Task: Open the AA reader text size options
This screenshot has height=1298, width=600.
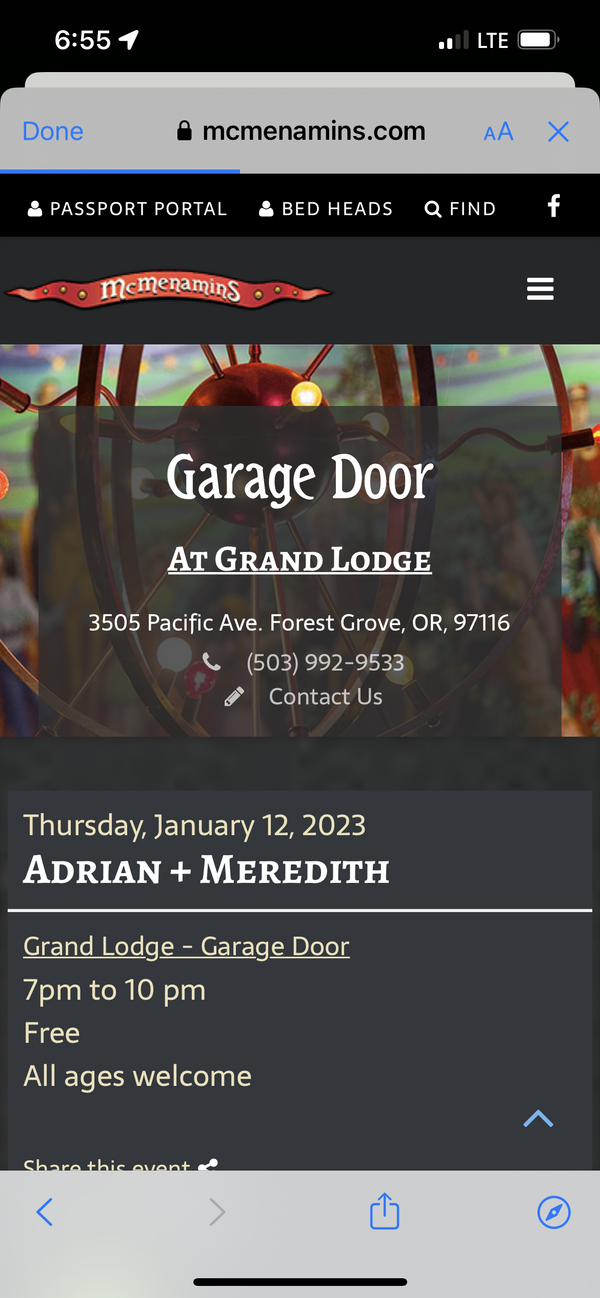Action: 498,131
